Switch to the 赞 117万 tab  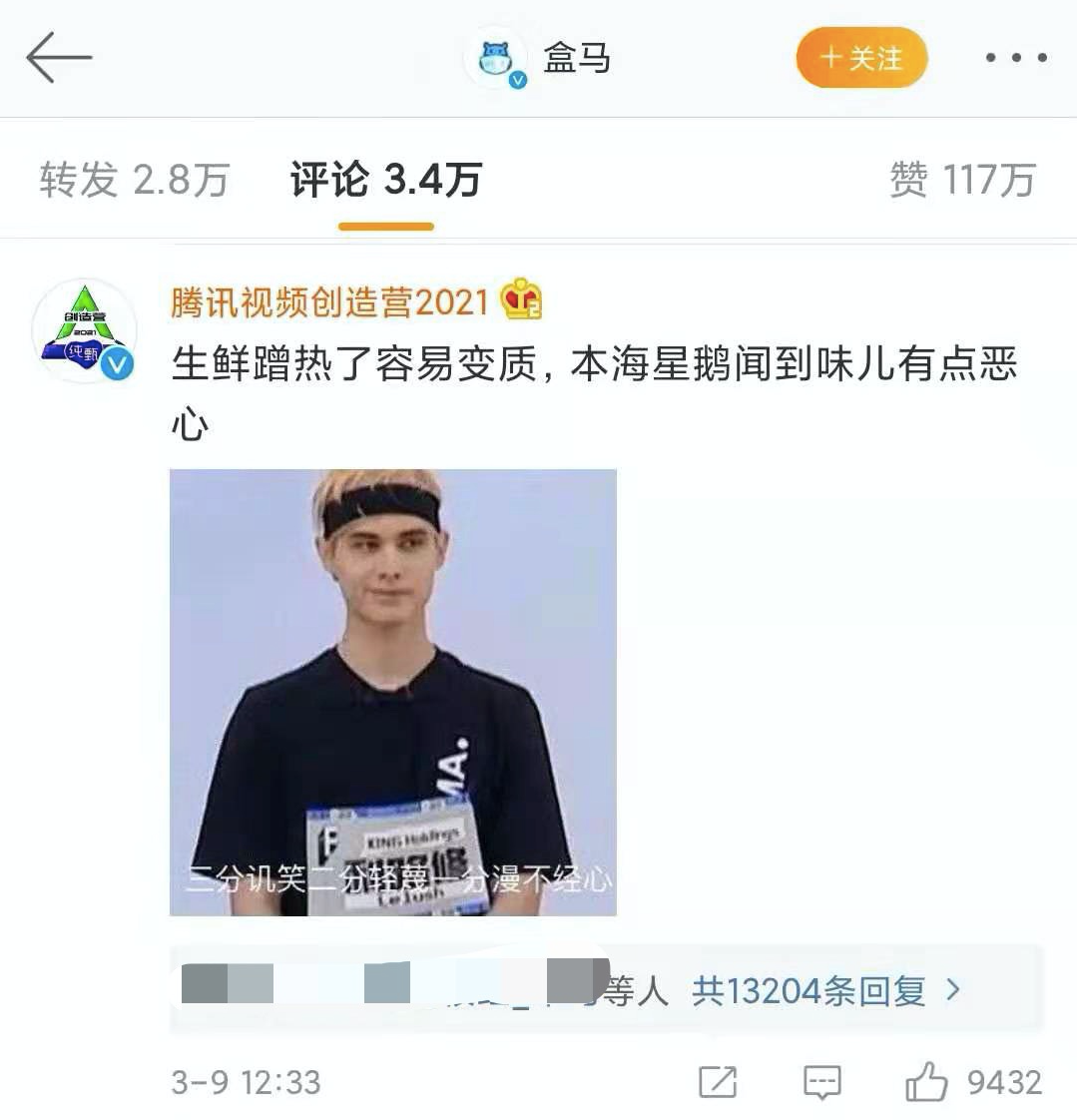pyautogui.click(x=961, y=180)
